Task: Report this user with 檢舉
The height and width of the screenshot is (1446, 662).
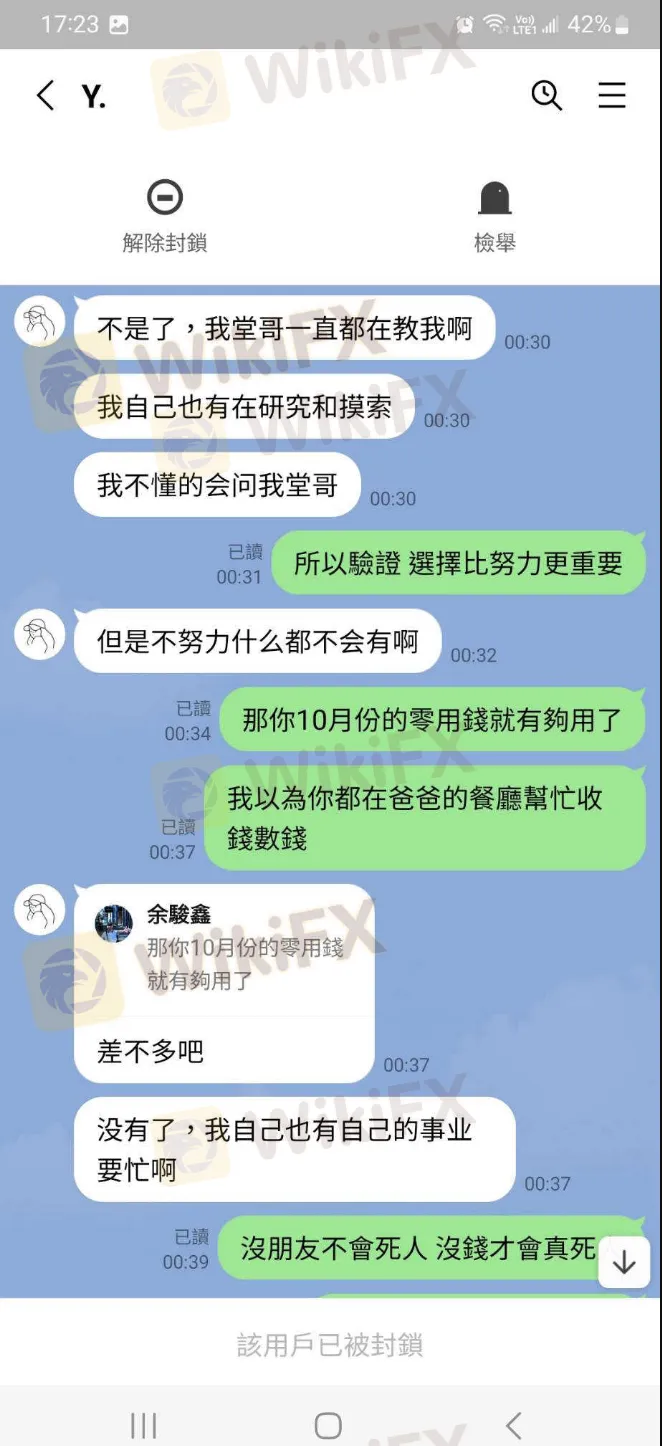Action: [x=495, y=214]
